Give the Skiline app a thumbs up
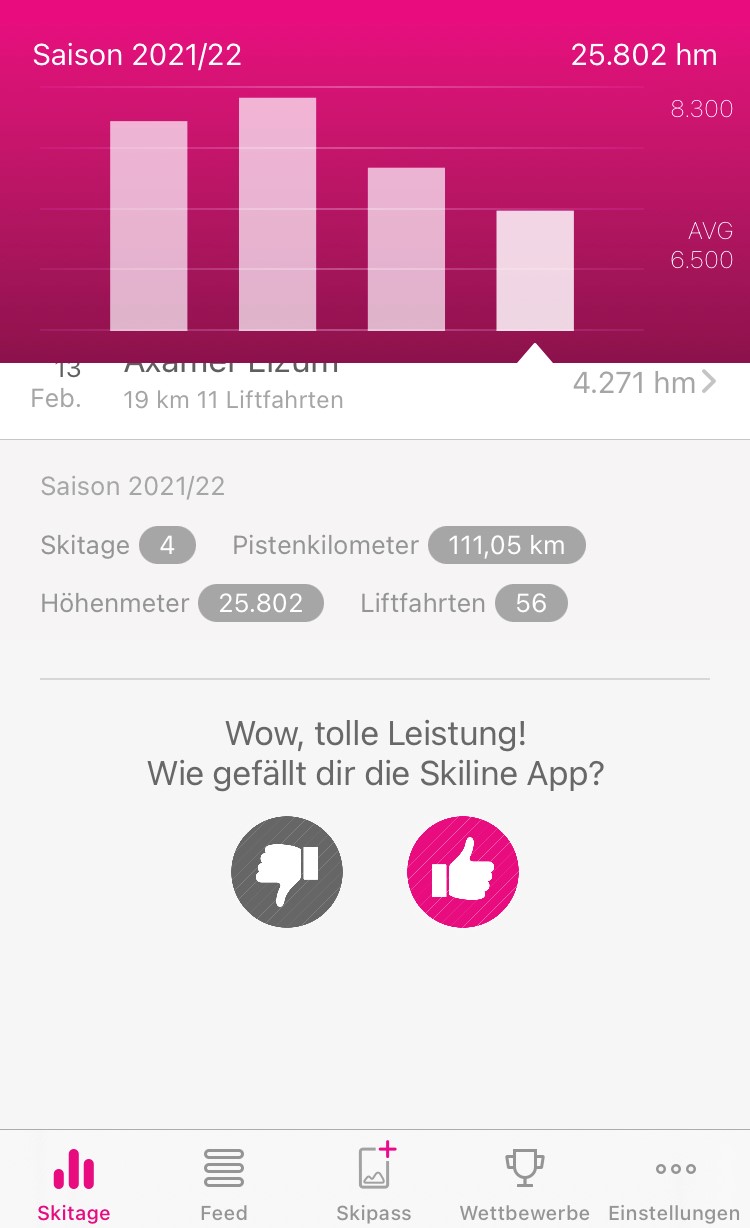 click(x=463, y=872)
